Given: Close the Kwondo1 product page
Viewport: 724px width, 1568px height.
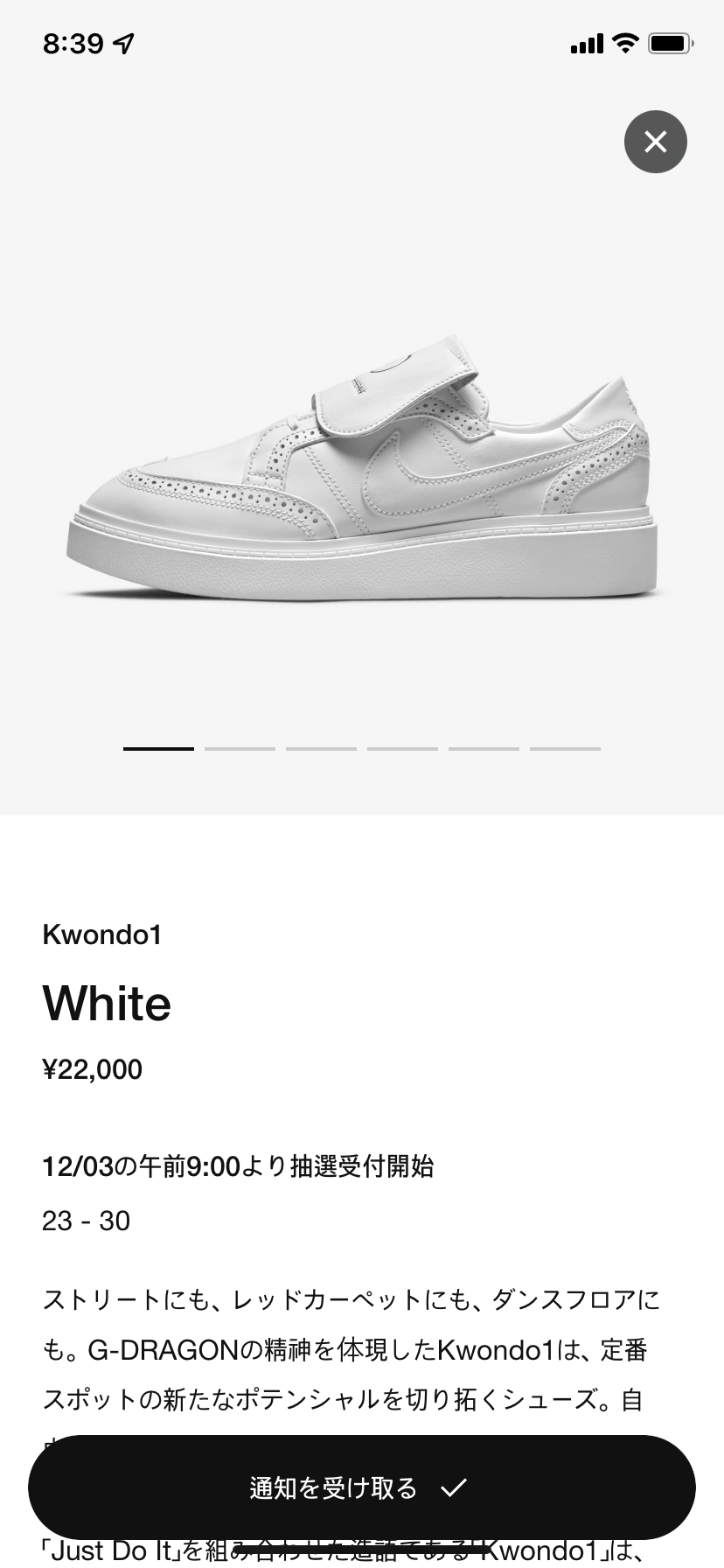Looking at the screenshot, I should 655,142.
